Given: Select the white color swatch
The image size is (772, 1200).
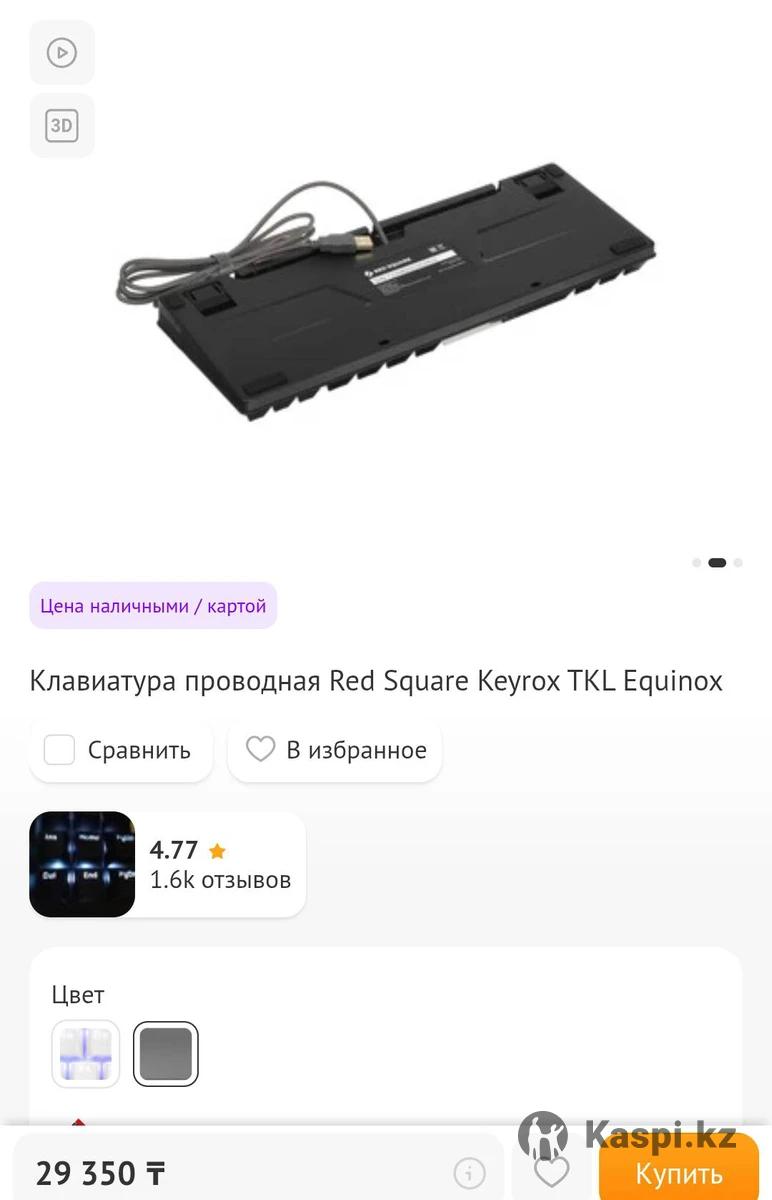Looking at the screenshot, I should coord(86,1054).
